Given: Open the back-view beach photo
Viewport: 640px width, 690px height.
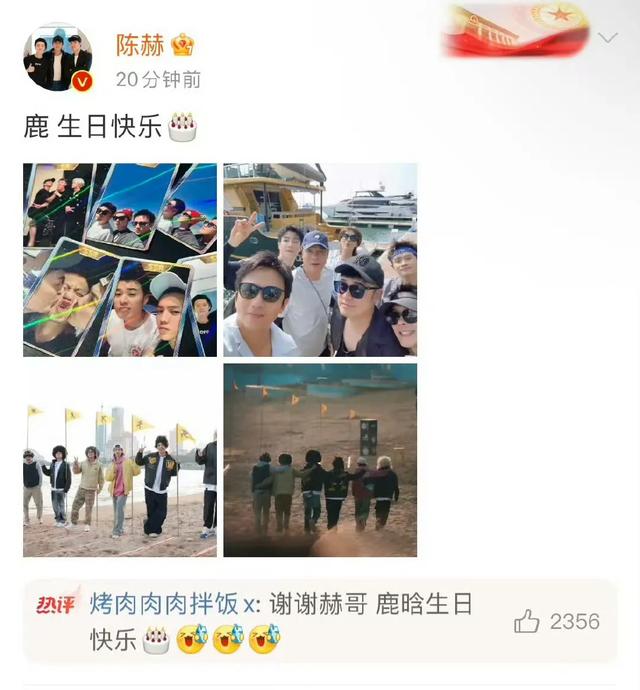Looking at the screenshot, I should tap(320, 460).
